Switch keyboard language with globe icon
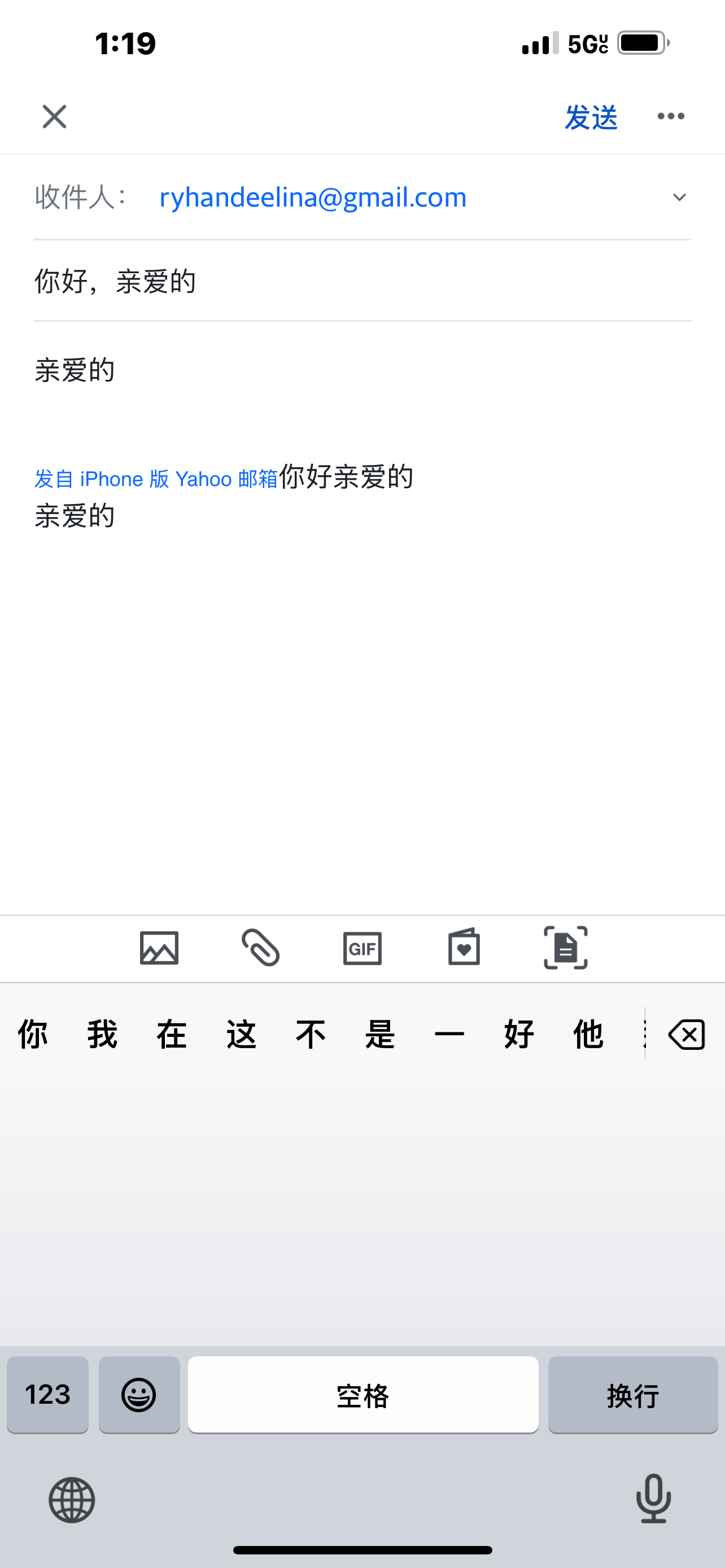The width and height of the screenshot is (725, 1568). (72, 1500)
